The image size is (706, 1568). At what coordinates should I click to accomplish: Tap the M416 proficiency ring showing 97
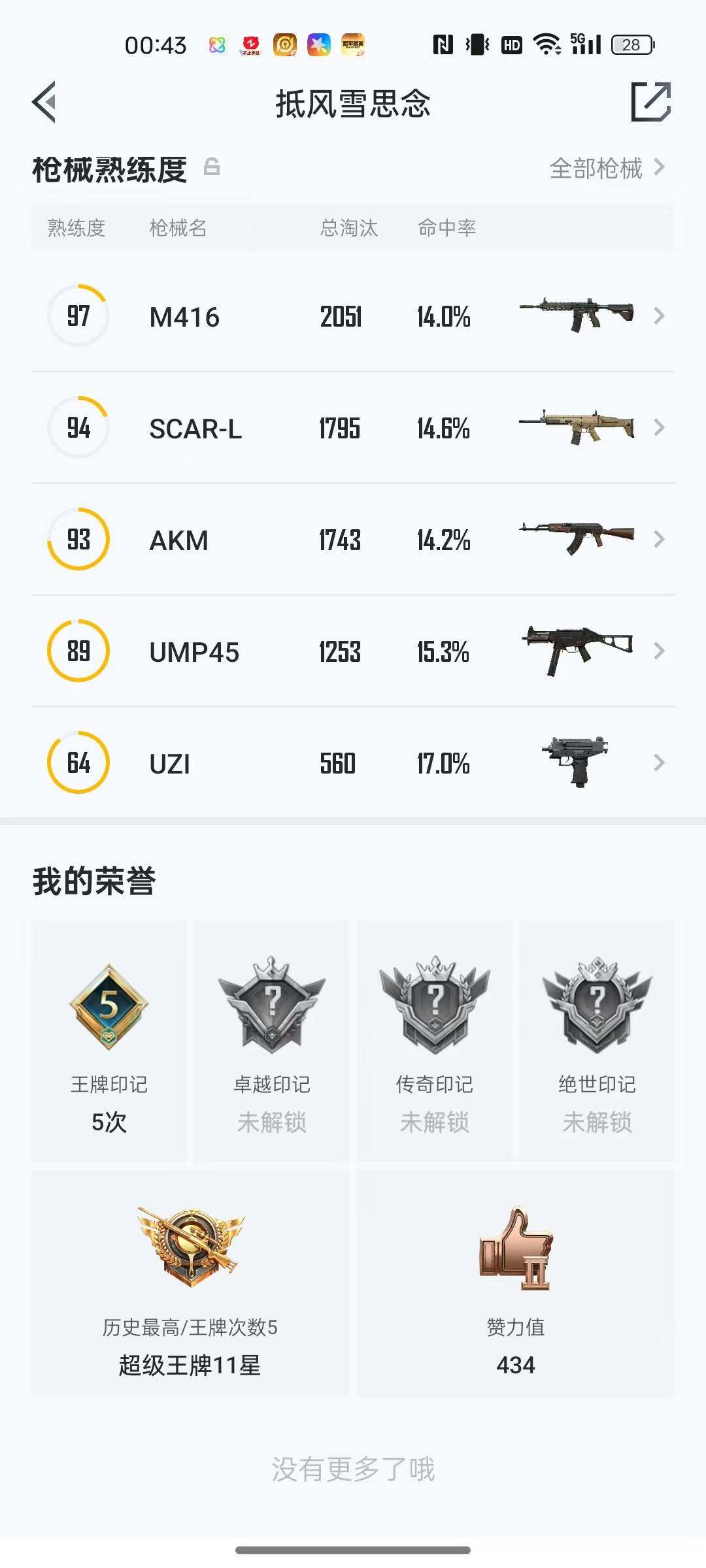[x=78, y=316]
